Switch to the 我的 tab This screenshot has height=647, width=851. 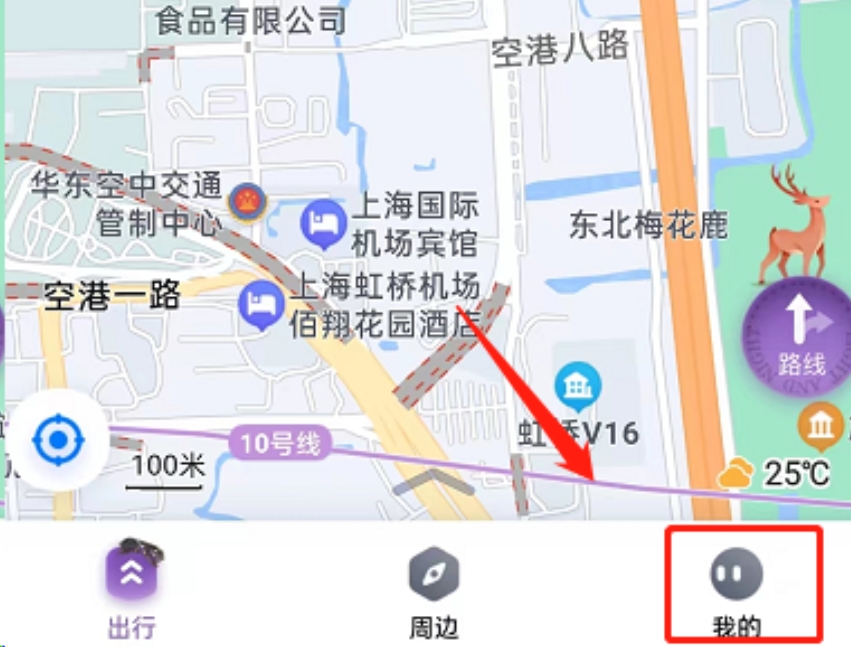[737, 590]
